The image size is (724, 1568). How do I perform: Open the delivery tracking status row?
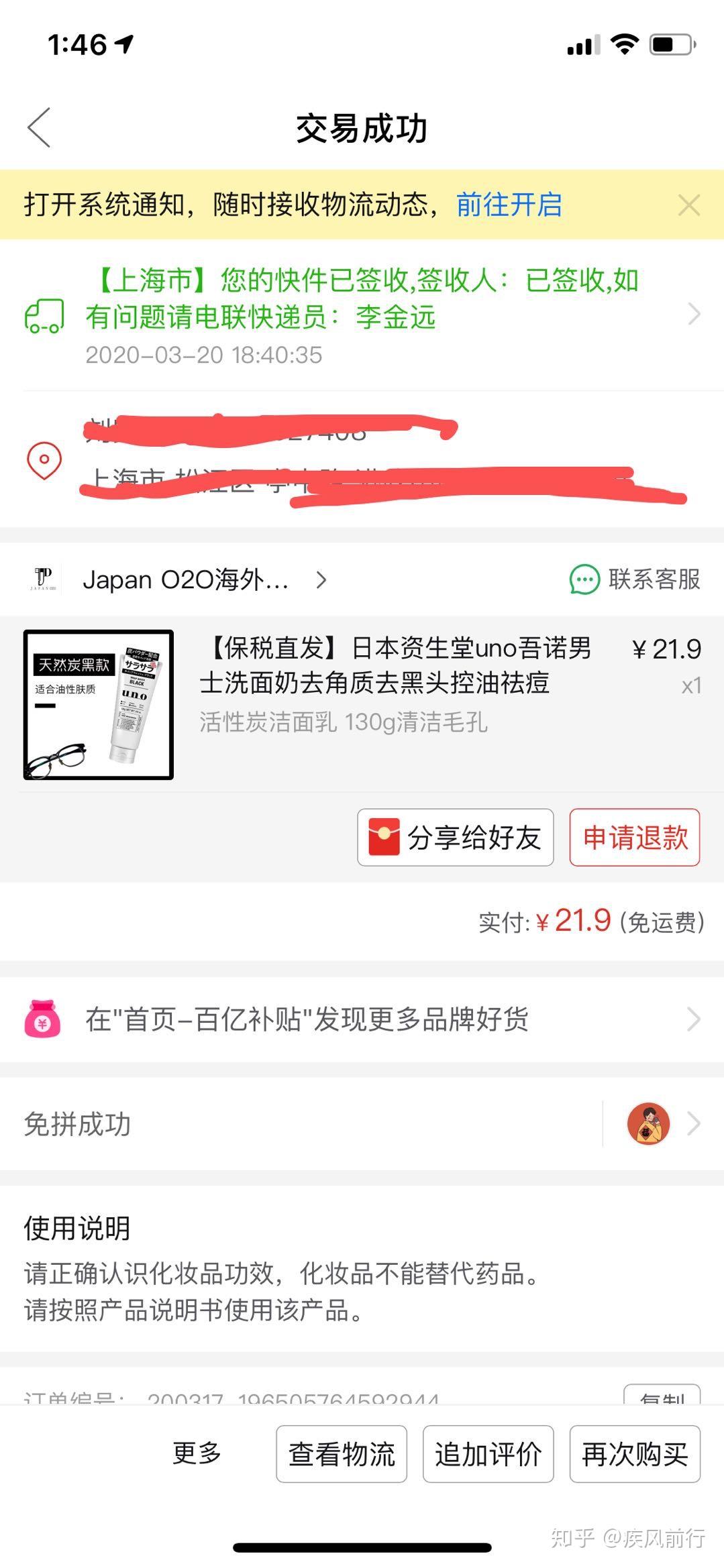coord(362,315)
